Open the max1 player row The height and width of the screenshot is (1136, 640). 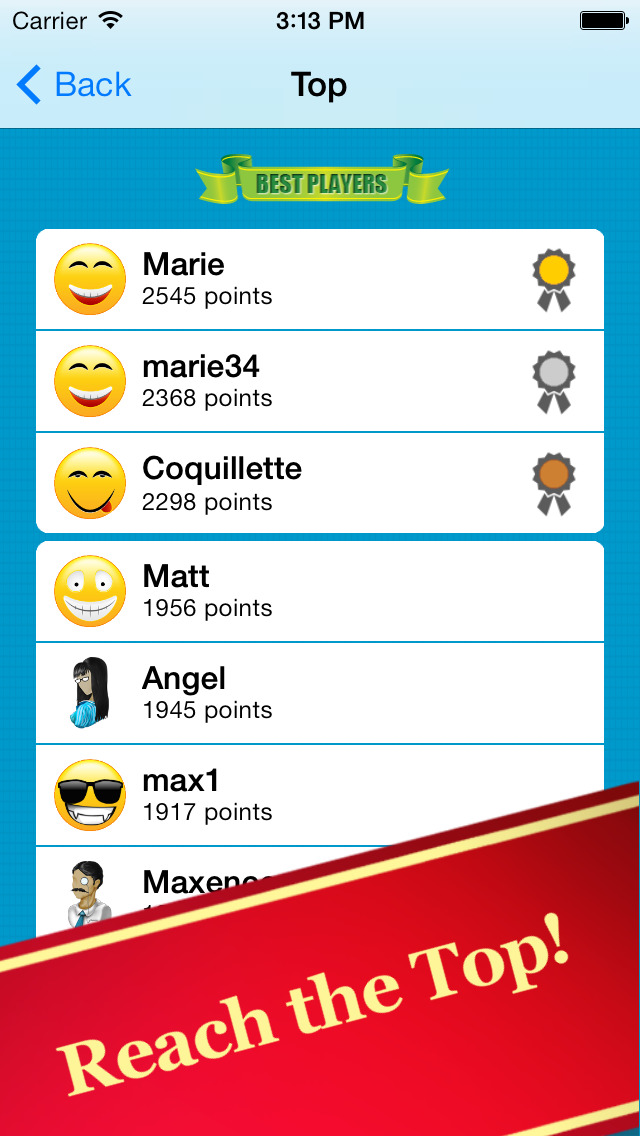pos(320,795)
